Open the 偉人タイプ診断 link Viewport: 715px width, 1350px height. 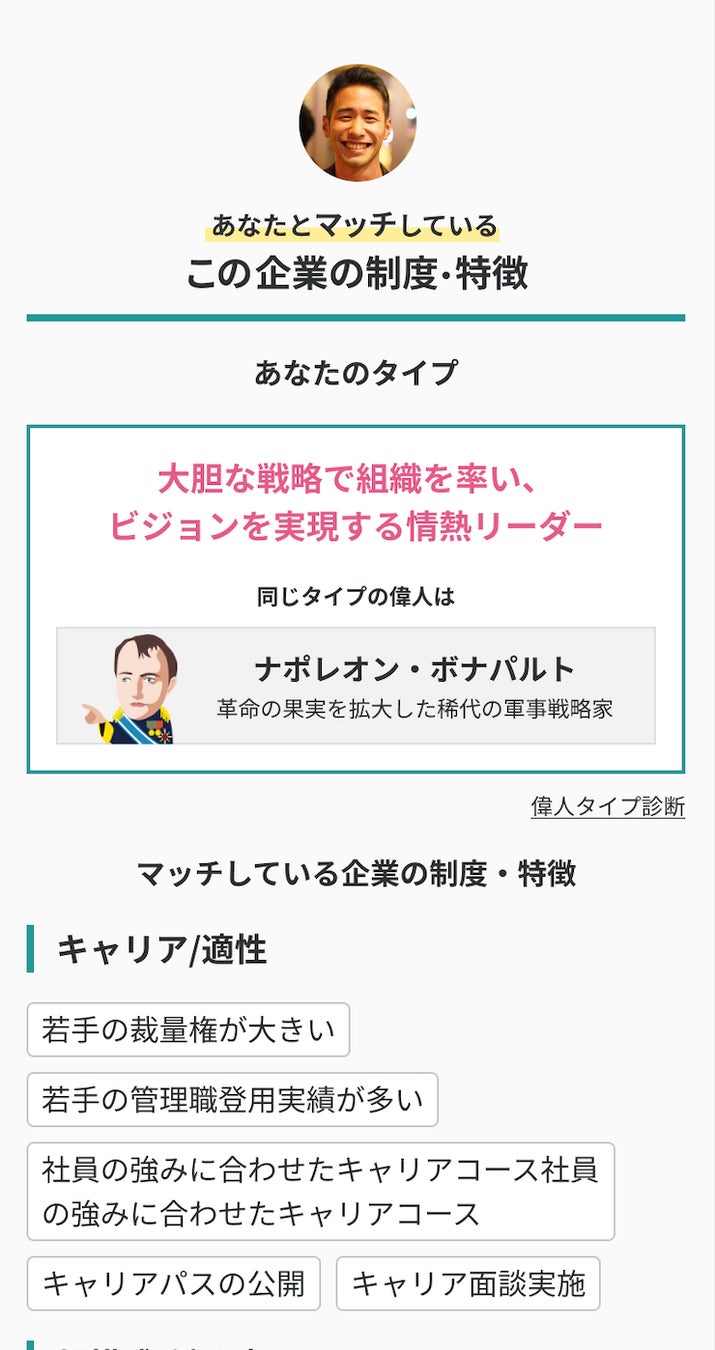point(607,807)
